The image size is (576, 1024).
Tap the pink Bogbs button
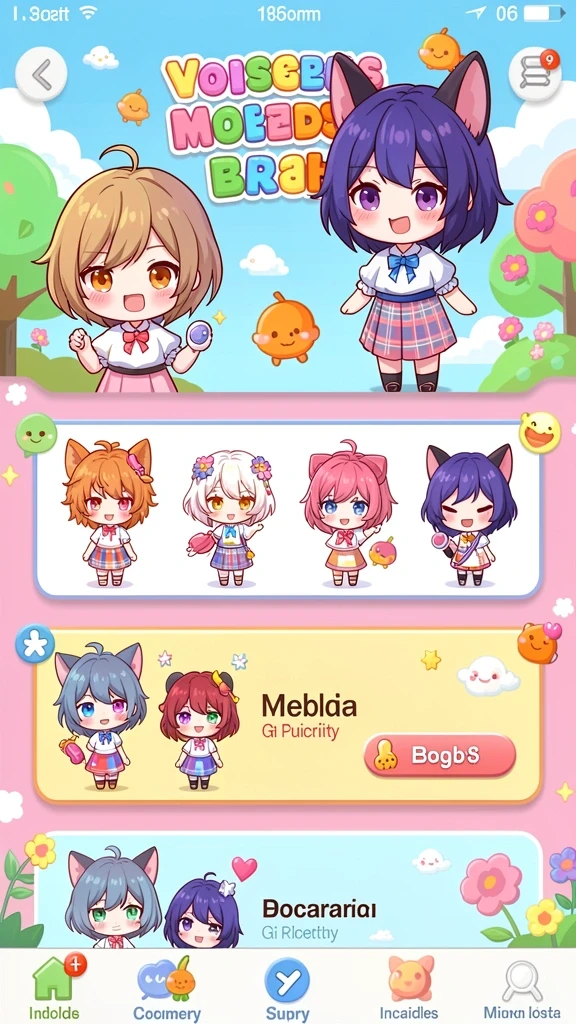(x=440, y=756)
